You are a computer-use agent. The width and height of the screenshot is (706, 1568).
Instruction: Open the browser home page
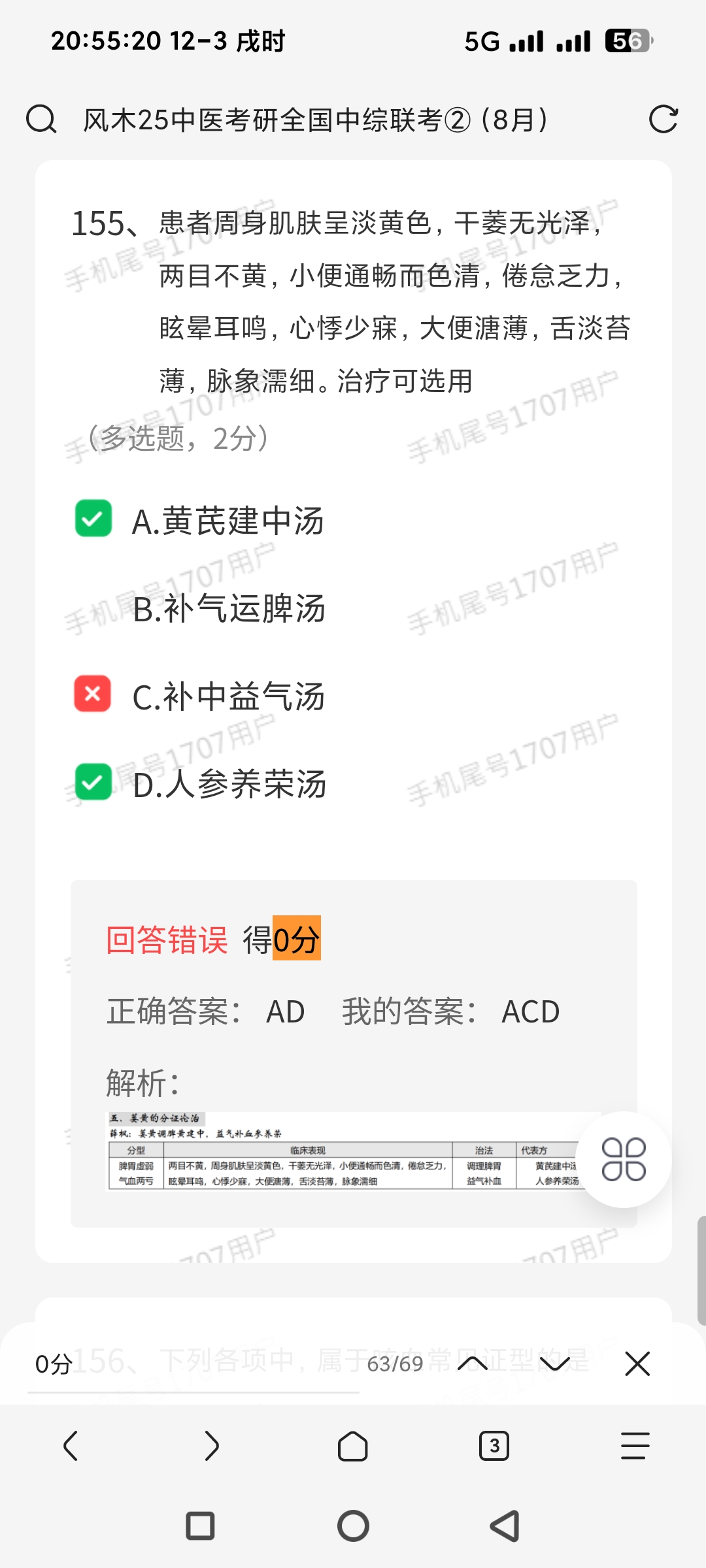(x=353, y=1446)
